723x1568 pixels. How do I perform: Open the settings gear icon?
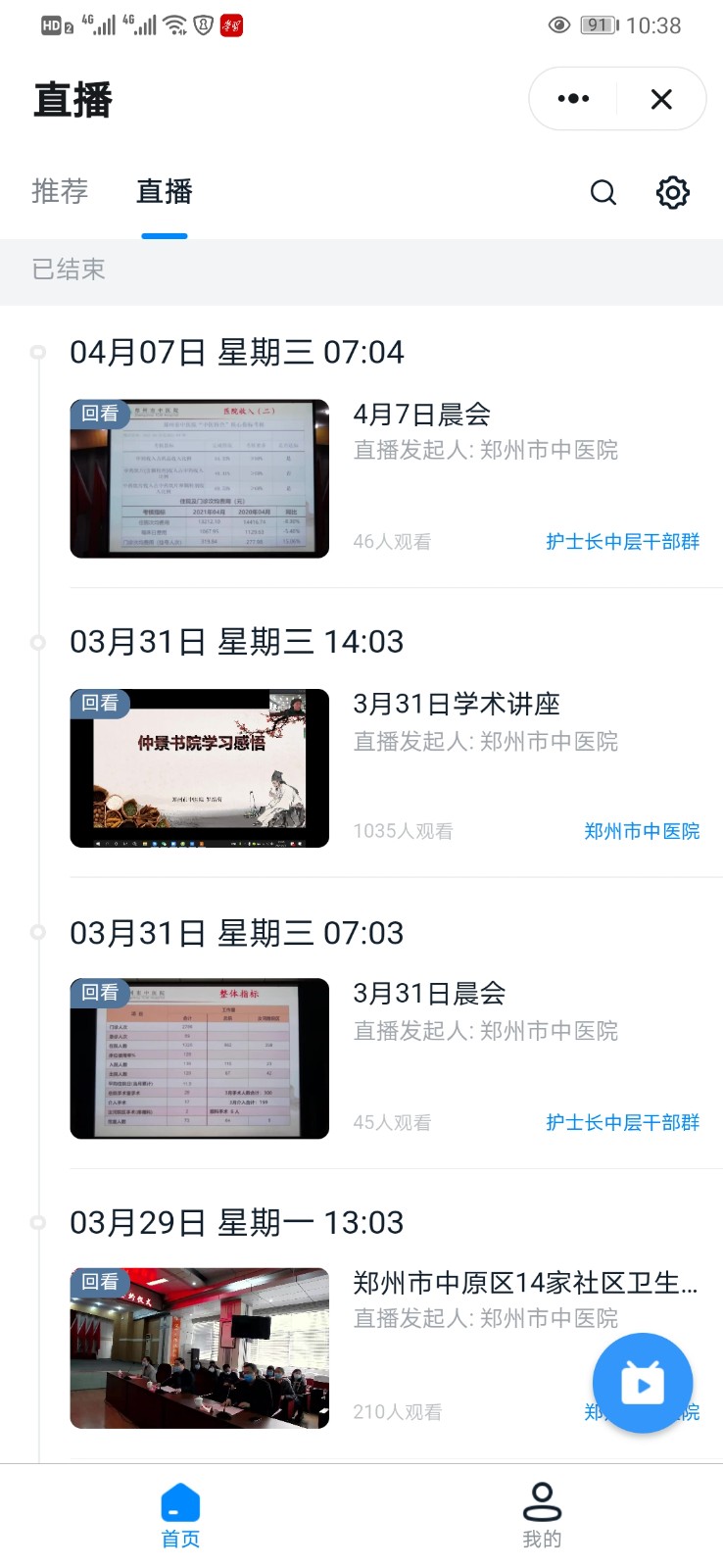tap(672, 193)
